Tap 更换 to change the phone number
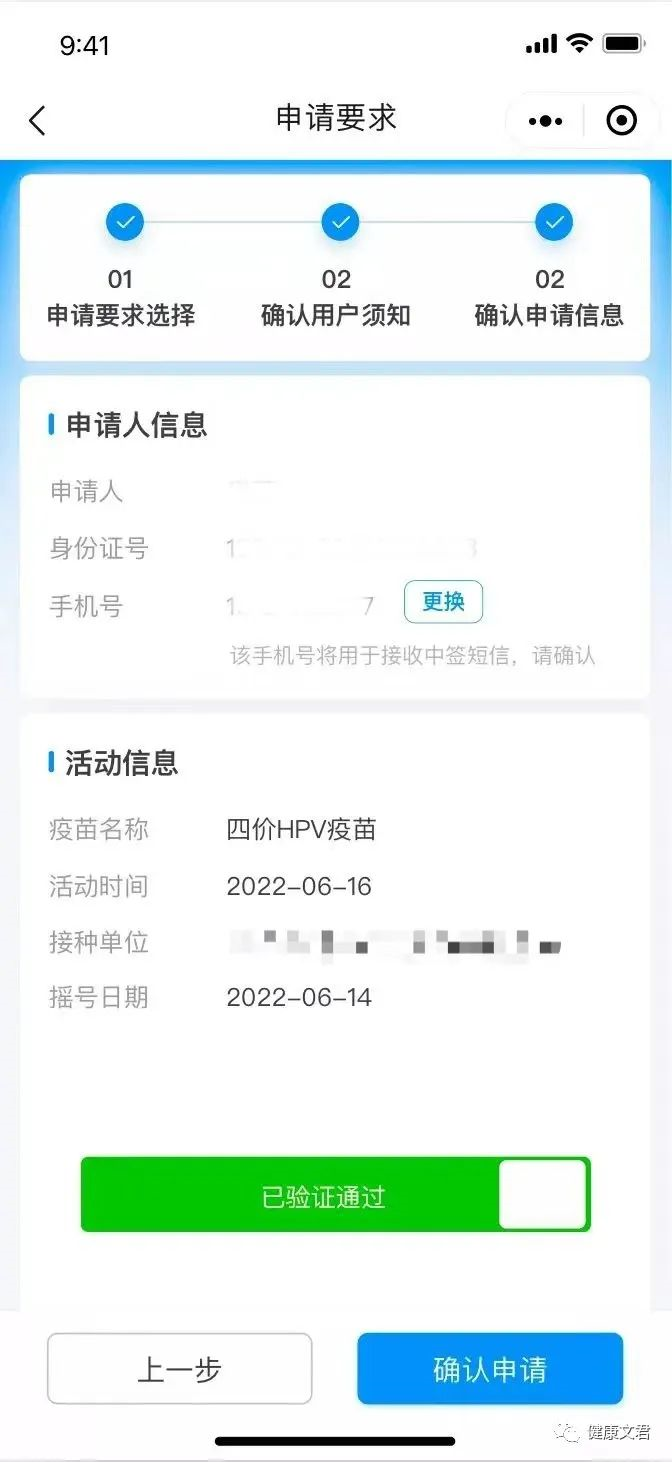Screen dimensions: 672x1462 (443, 602)
